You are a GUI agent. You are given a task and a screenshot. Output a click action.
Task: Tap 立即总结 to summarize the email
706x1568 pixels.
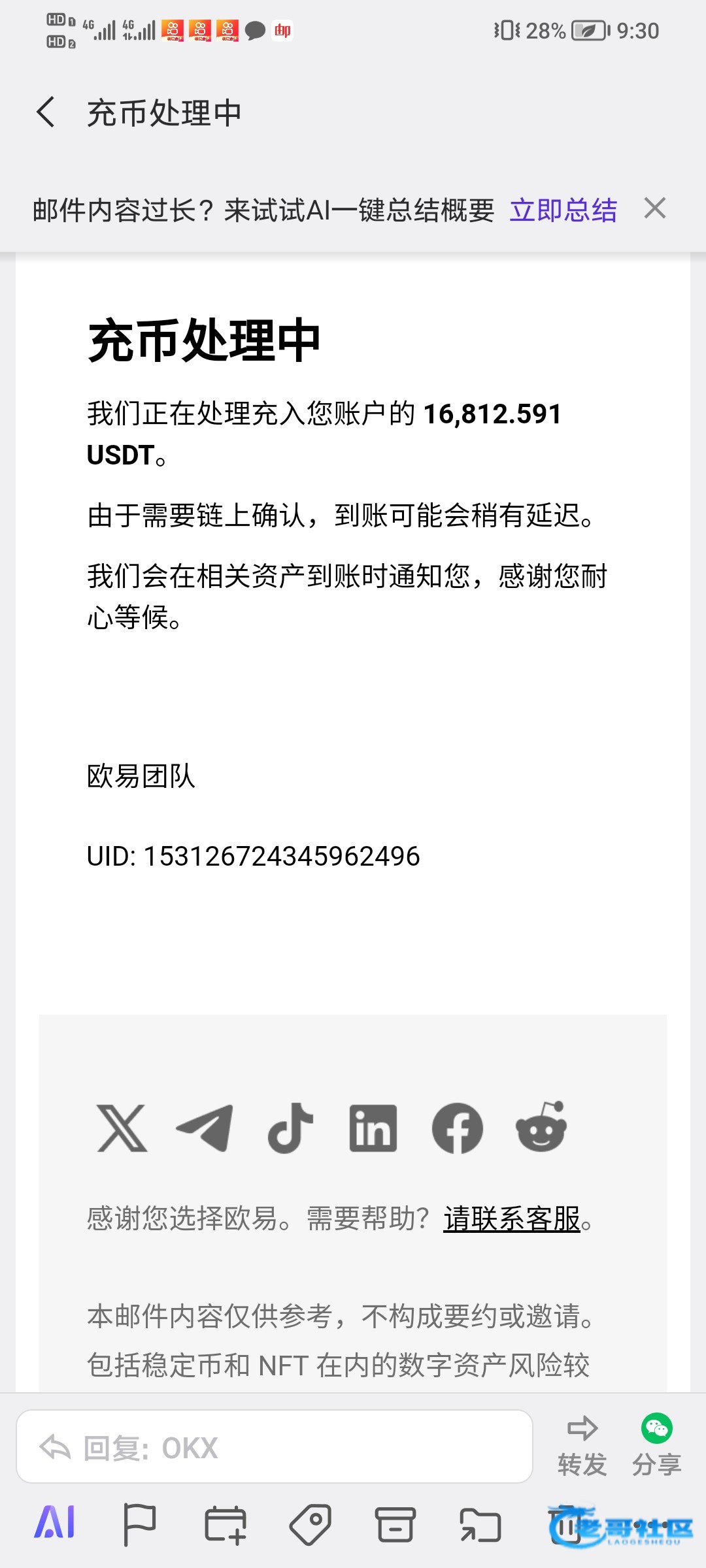tap(563, 210)
